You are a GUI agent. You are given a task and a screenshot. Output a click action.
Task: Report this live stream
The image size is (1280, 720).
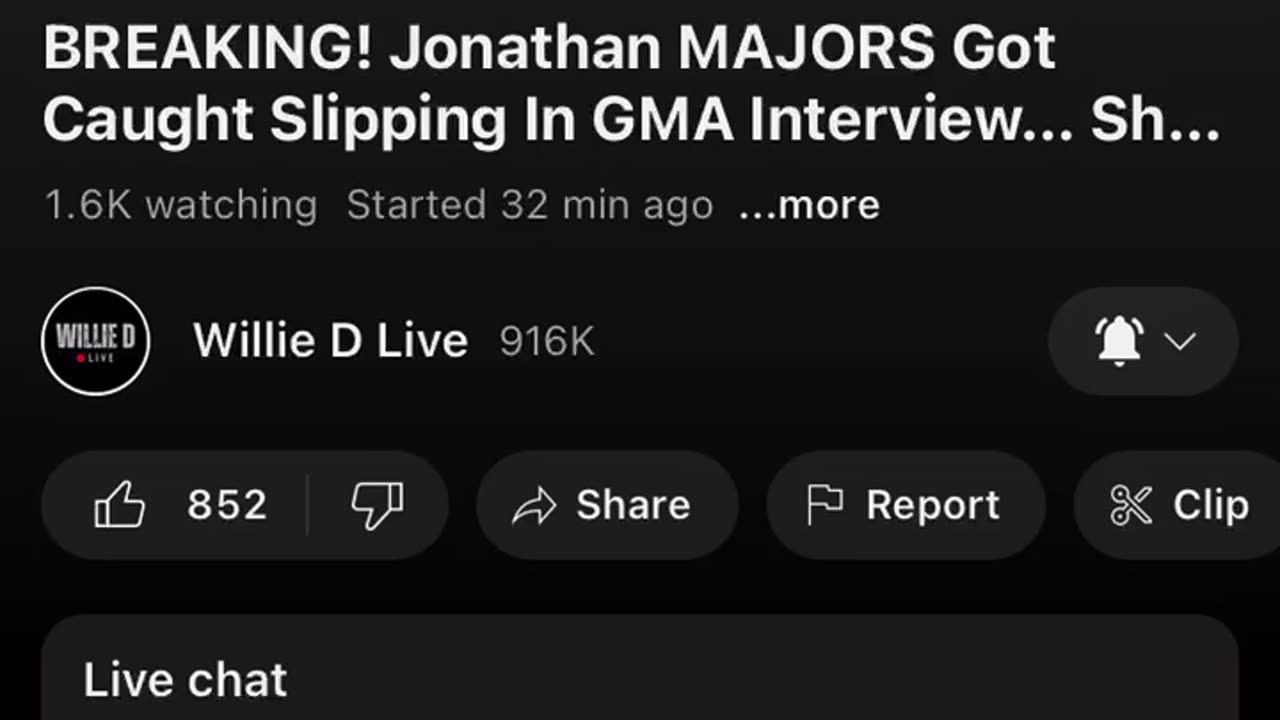click(x=905, y=505)
